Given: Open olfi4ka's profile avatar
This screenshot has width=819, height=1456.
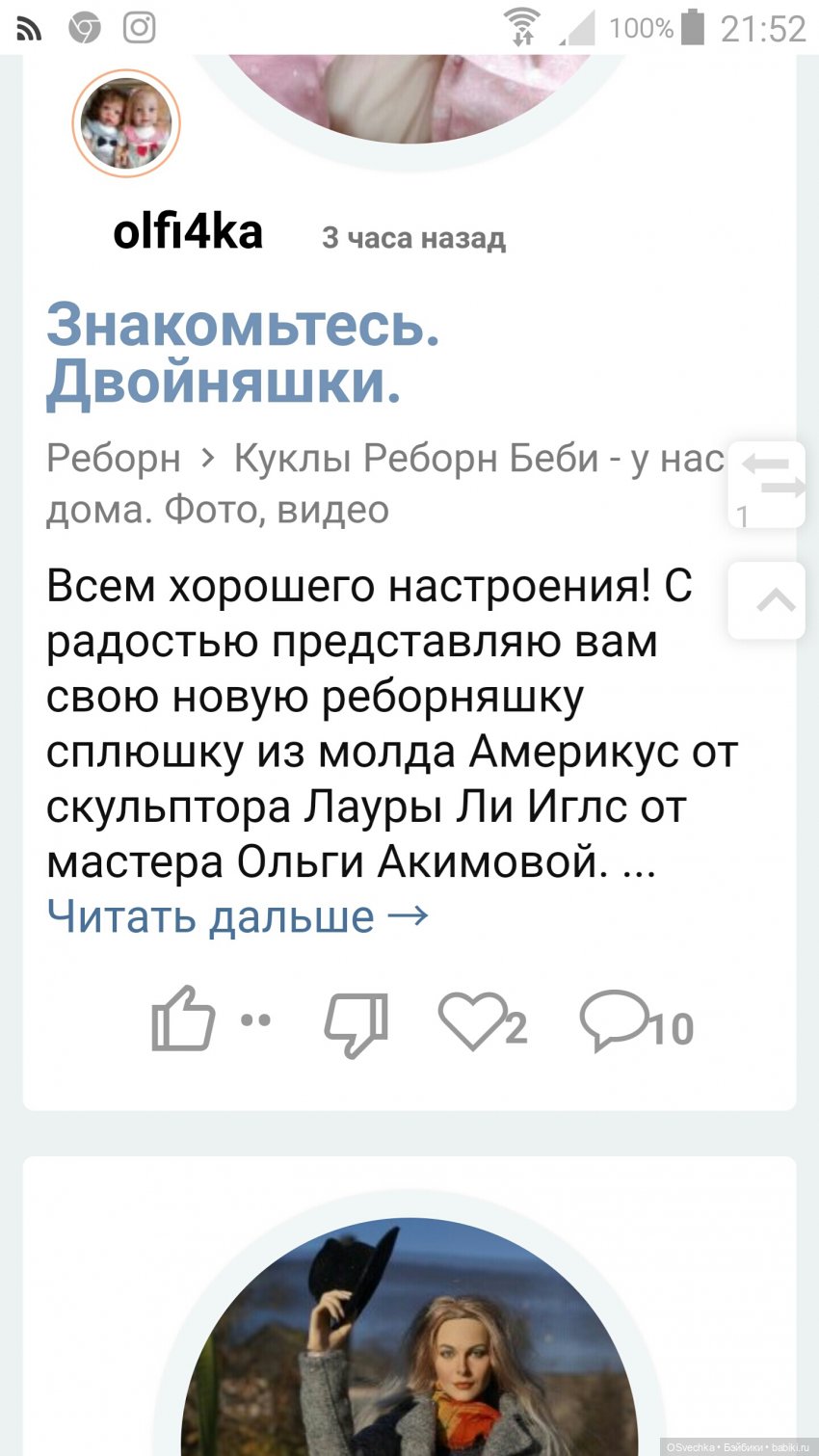Looking at the screenshot, I should [x=126, y=123].
